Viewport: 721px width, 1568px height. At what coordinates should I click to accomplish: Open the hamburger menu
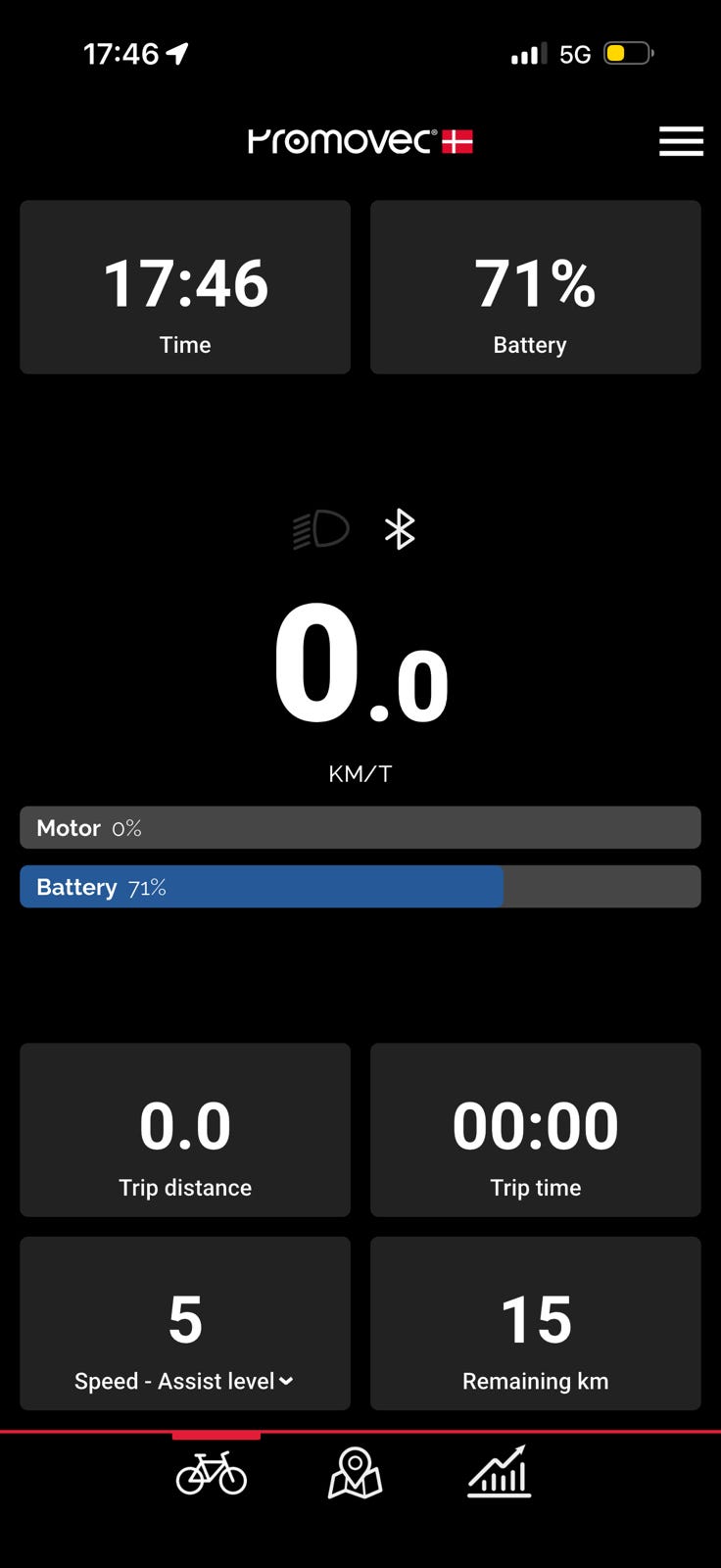pos(681,141)
